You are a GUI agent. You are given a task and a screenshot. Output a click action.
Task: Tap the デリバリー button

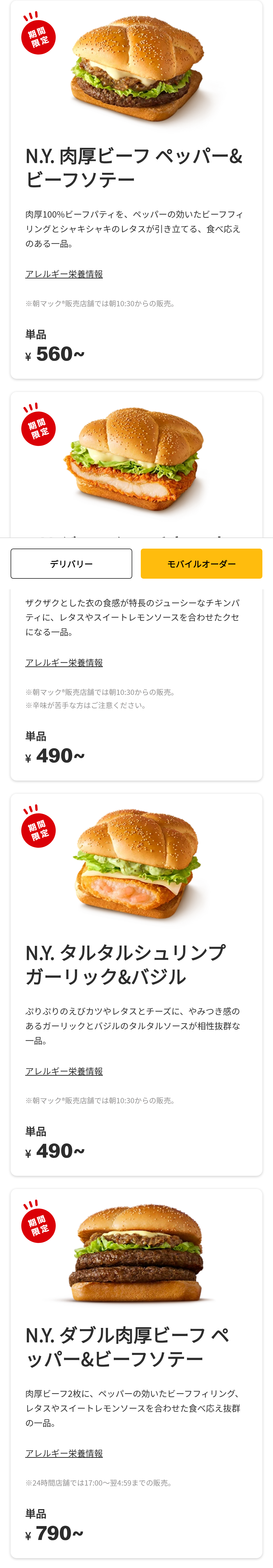[x=71, y=564]
